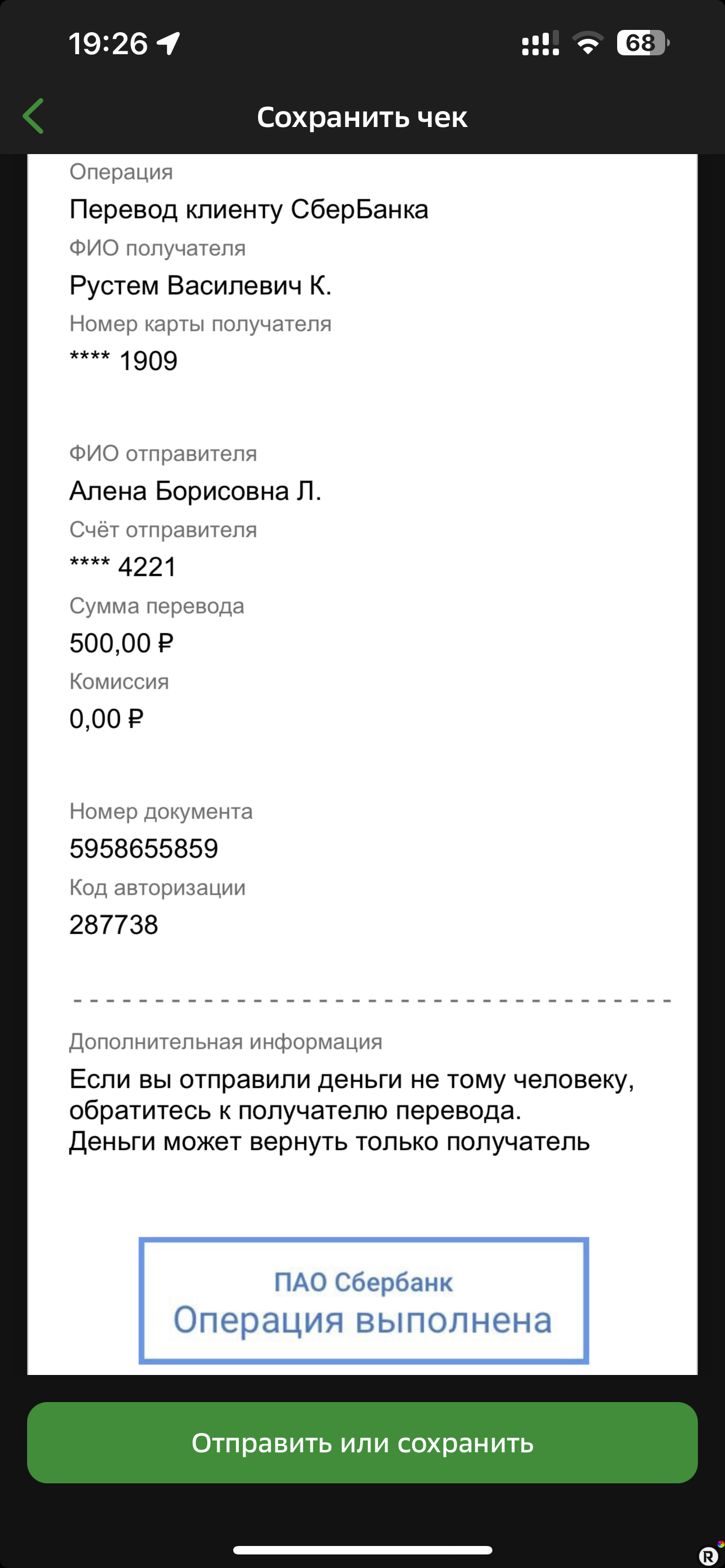Image resolution: width=725 pixels, height=1568 pixels.
Task: Select the sender account **** 4221
Action: [x=123, y=566]
